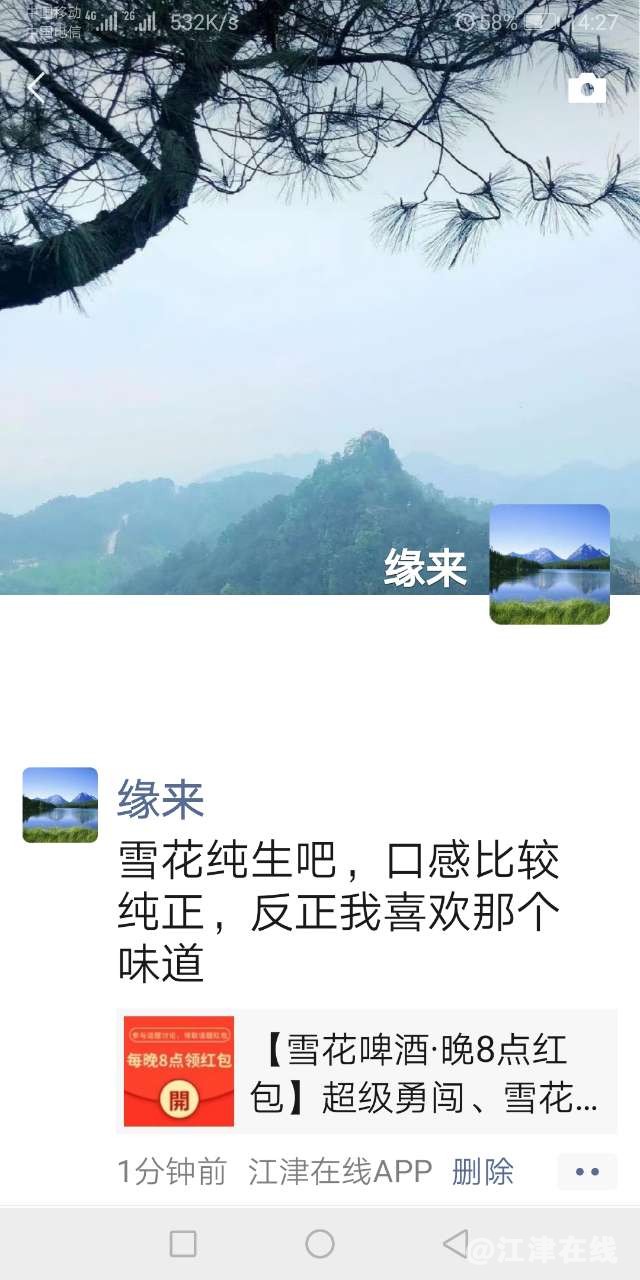Go back from Moments
Viewport: 640px width, 1280px height.
tap(36, 88)
